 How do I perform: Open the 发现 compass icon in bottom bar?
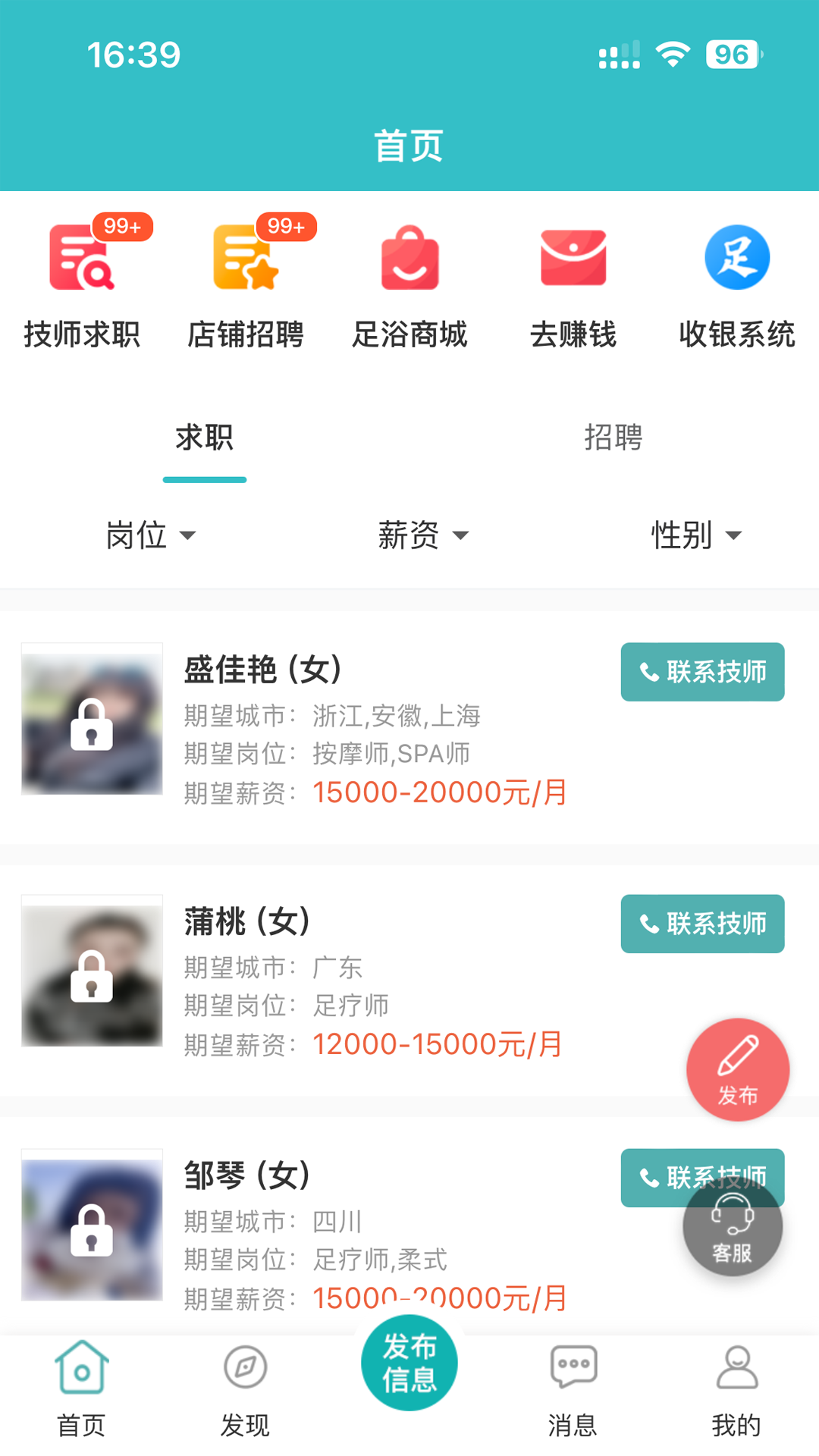click(x=245, y=1363)
